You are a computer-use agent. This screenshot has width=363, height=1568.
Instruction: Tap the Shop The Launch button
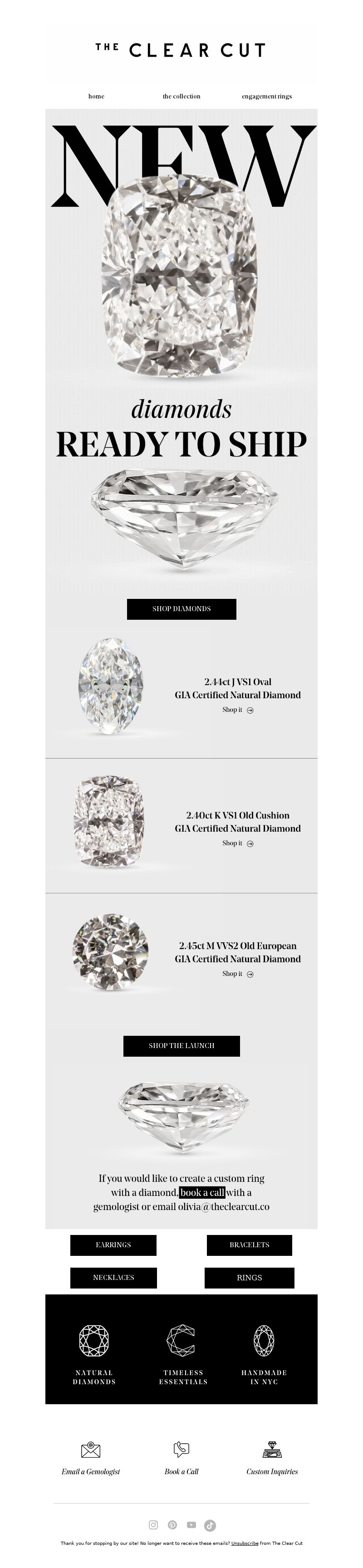coord(181,1046)
